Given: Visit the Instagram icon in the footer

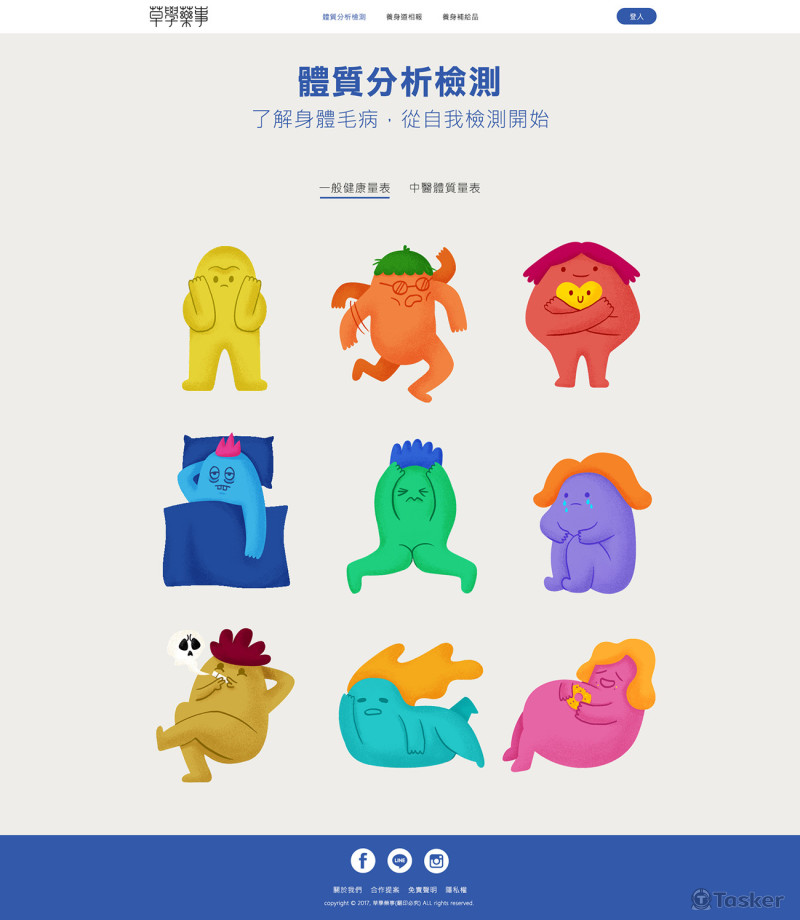Looking at the screenshot, I should tap(436, 860).
